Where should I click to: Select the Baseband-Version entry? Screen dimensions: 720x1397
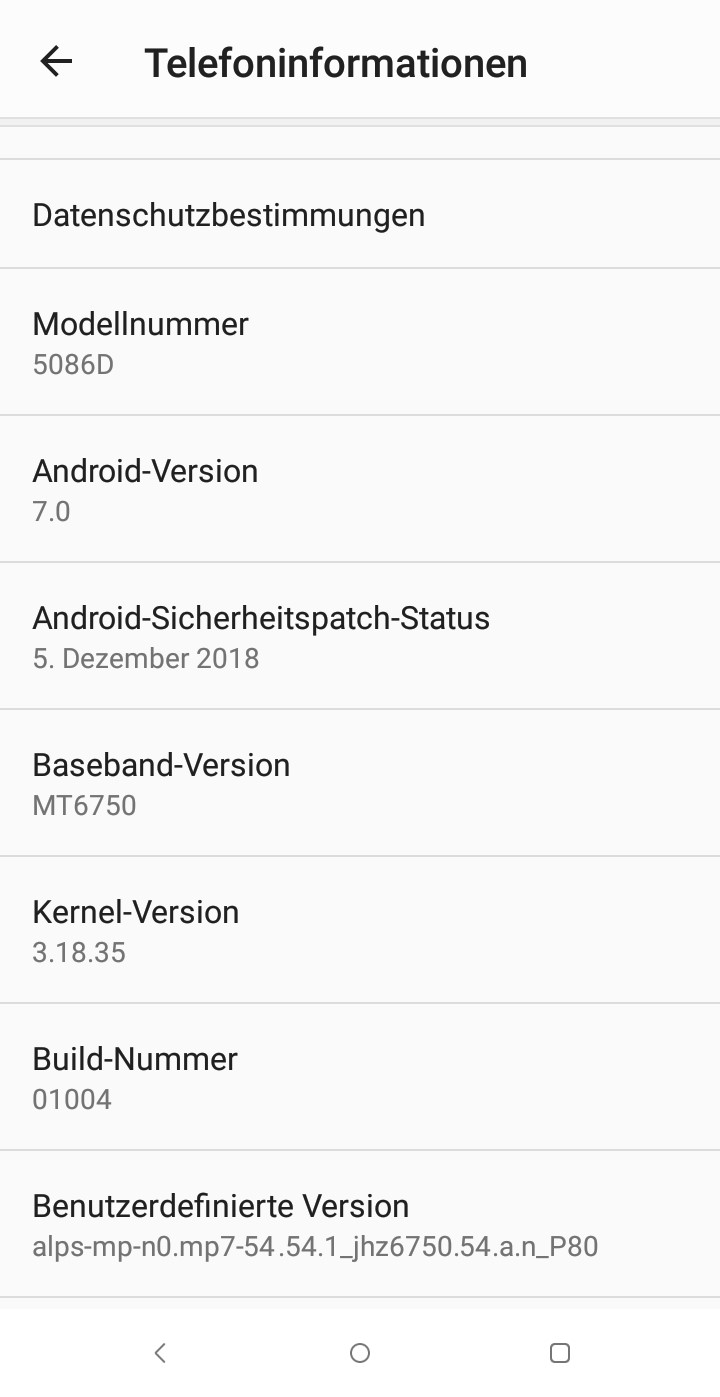[x=360, y=783]
